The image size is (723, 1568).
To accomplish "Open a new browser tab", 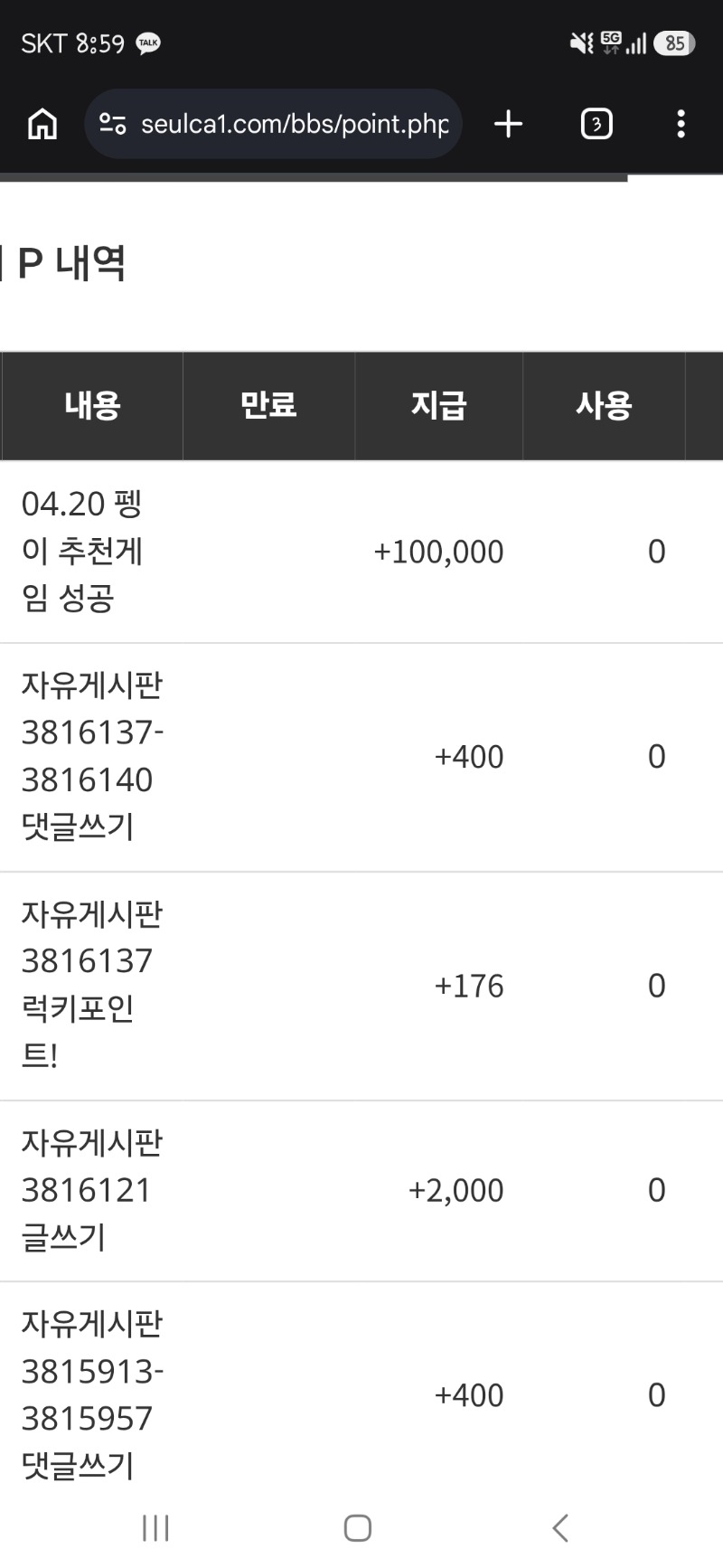I will click(x=509, y=124).
